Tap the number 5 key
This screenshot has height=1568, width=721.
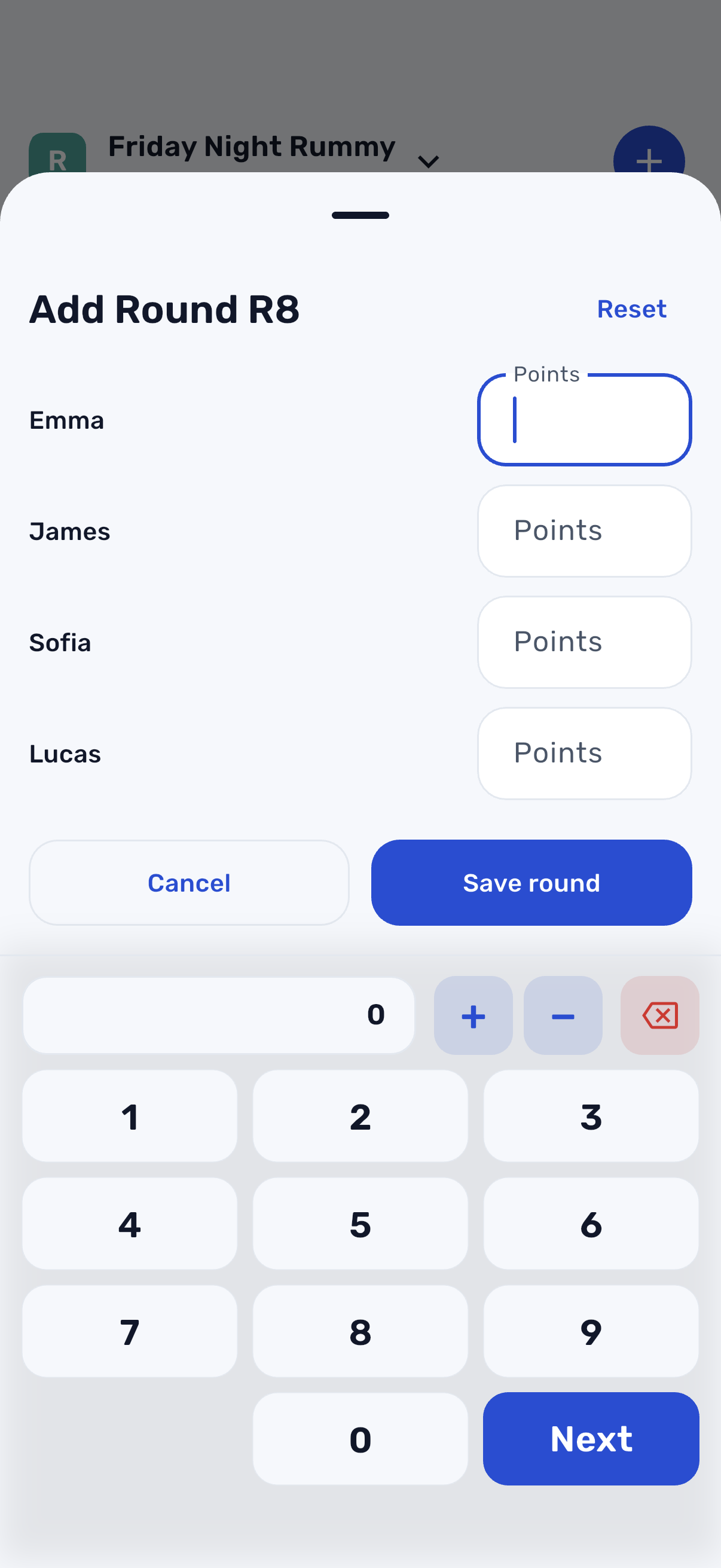360,1224
